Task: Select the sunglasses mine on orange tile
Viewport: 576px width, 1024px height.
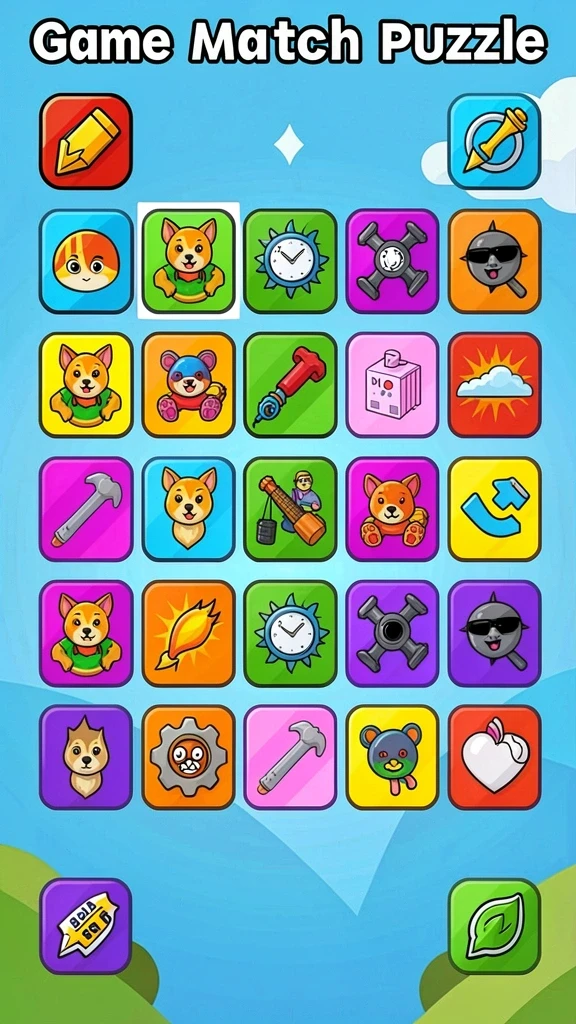Action: point(494,261)
